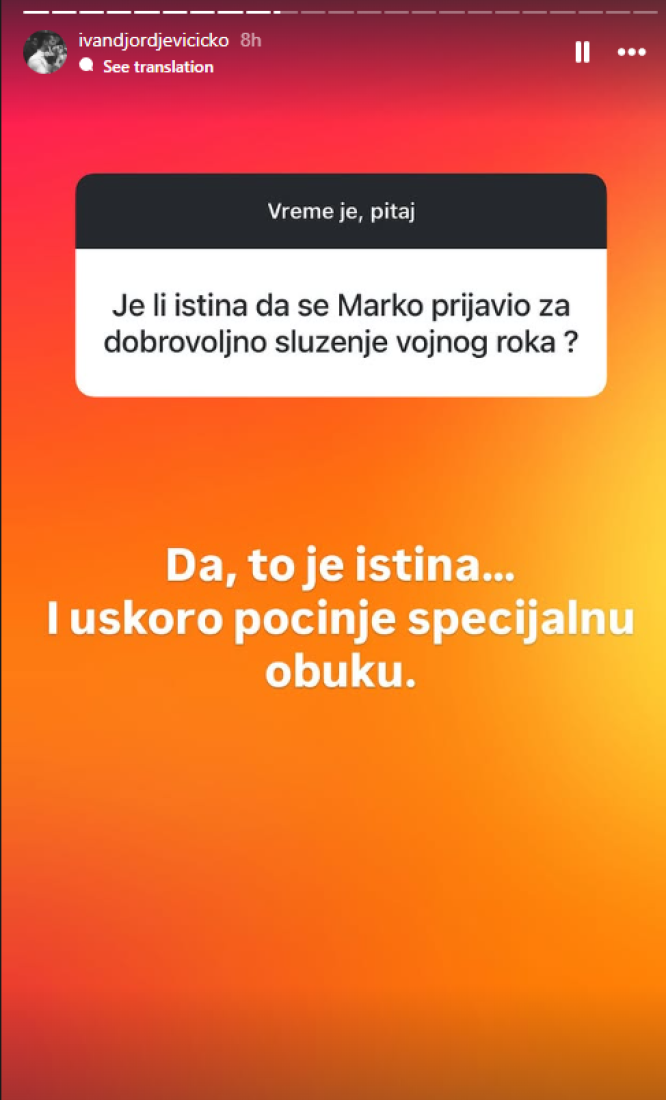Tap the ivandjordjevicicko username

click(154, 41)
